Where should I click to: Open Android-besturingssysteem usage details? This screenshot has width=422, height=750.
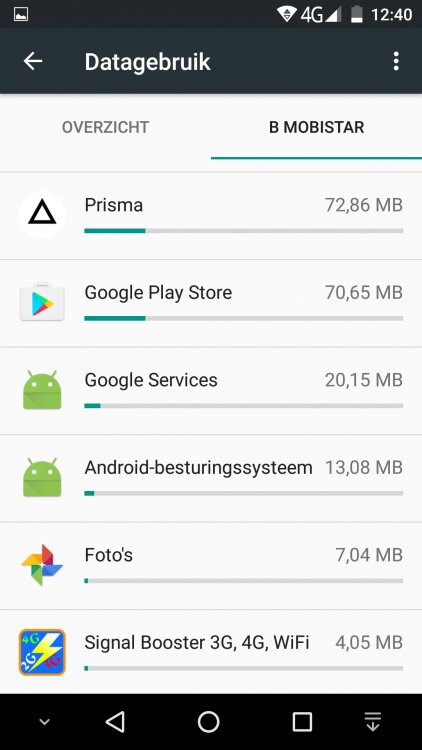point(211,478)
